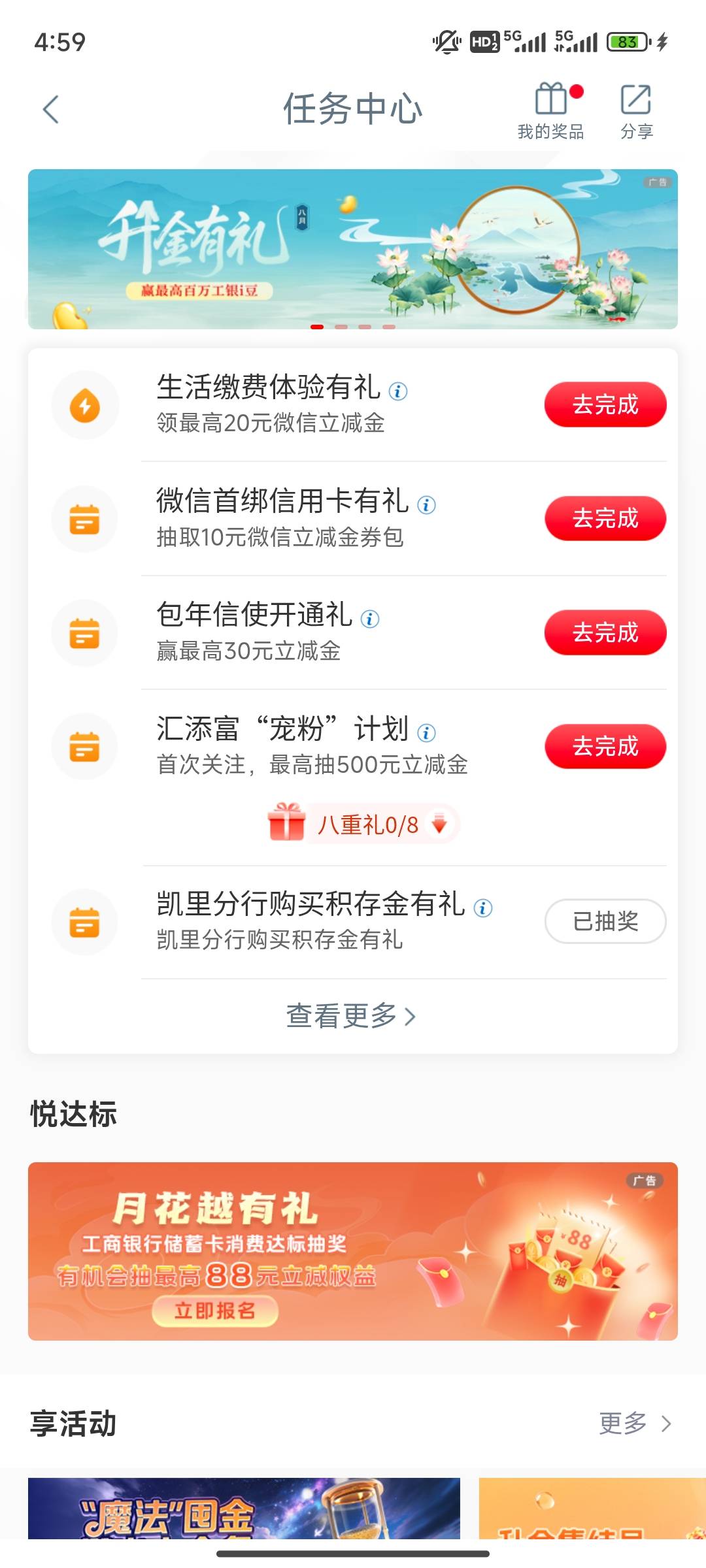
Task: Tap 去完成 for 汇添富“宠粉”计划
Action: coord(605,746)
